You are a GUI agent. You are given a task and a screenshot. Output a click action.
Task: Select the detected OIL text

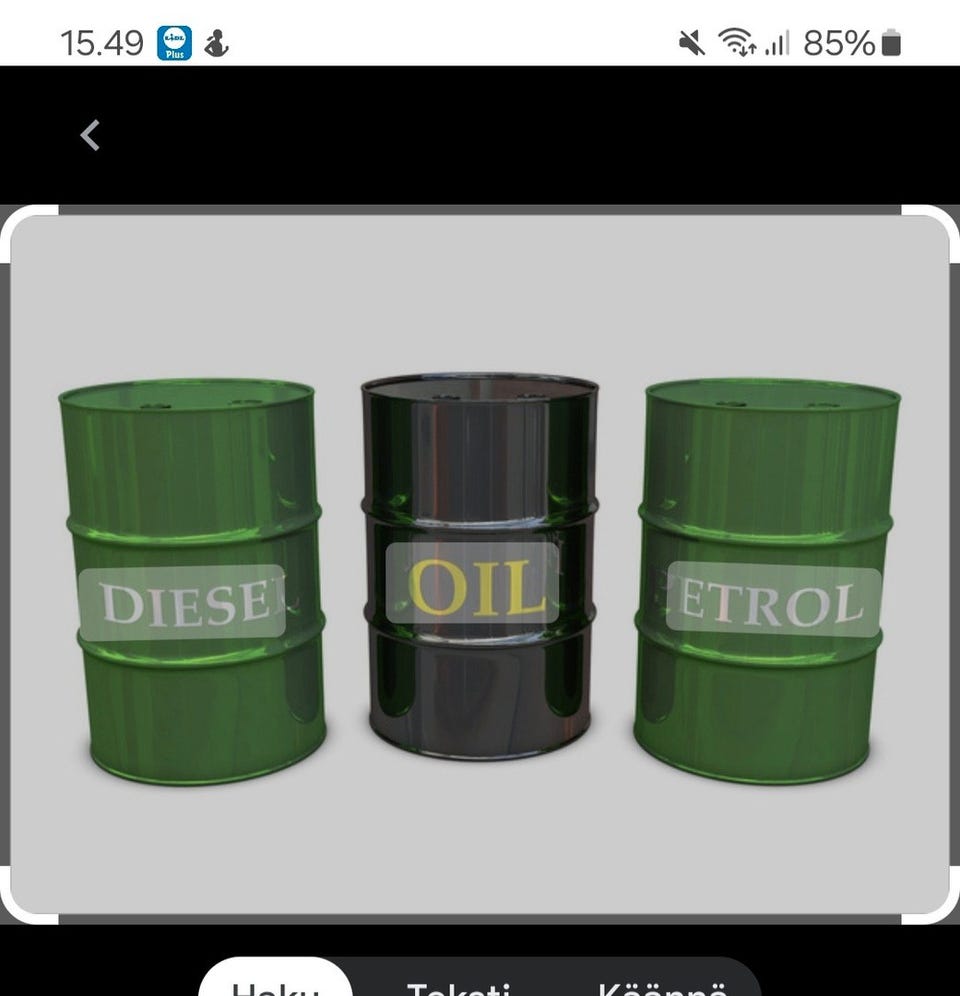pos(472,584)
